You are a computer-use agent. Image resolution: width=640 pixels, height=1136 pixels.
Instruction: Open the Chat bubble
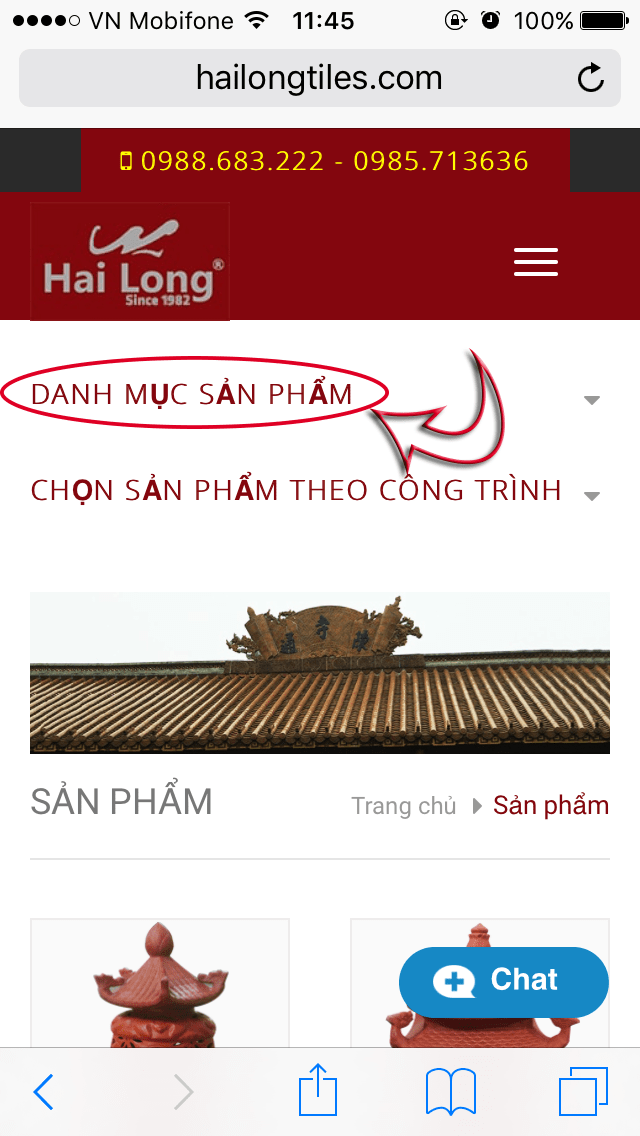pyautogui.click(x=503, y=981)
